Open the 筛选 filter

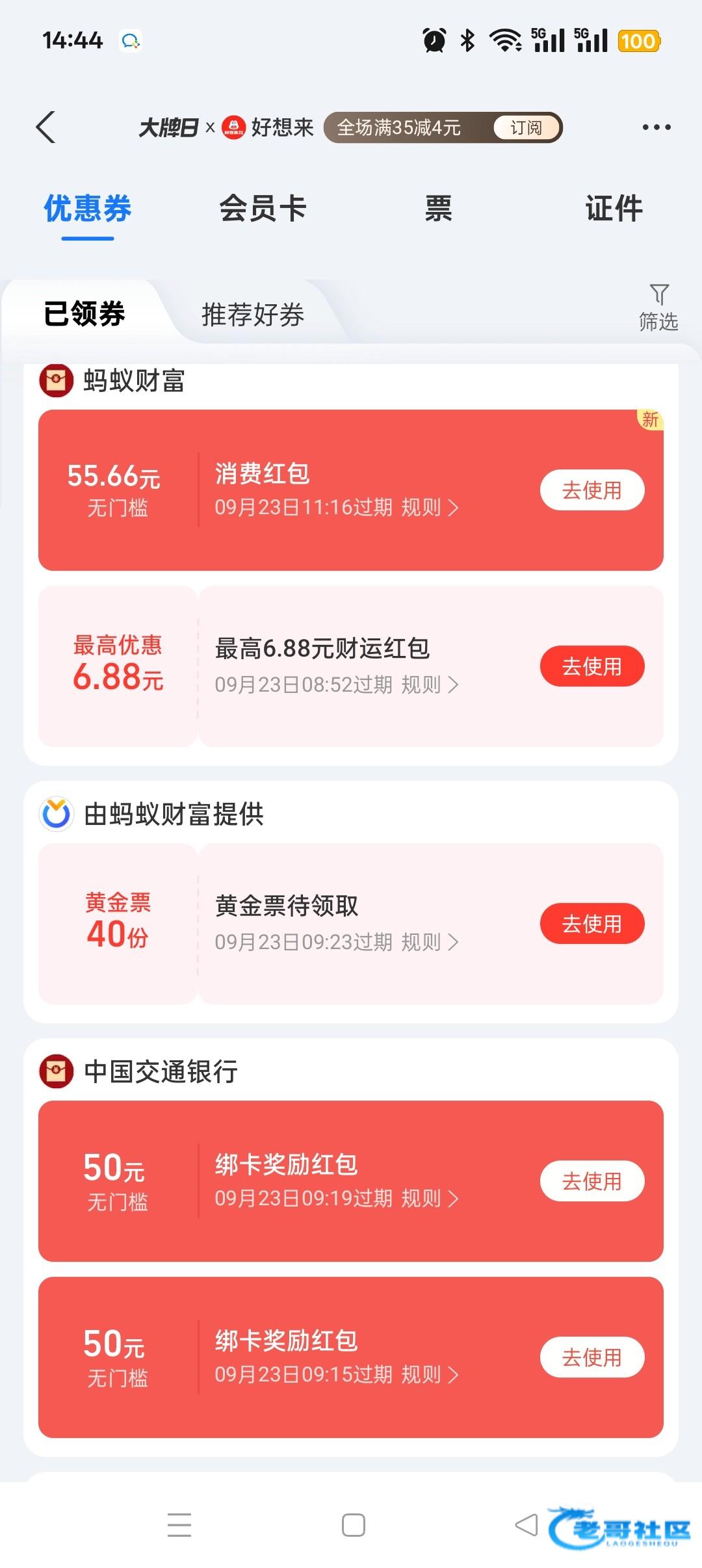pos(658,308)
